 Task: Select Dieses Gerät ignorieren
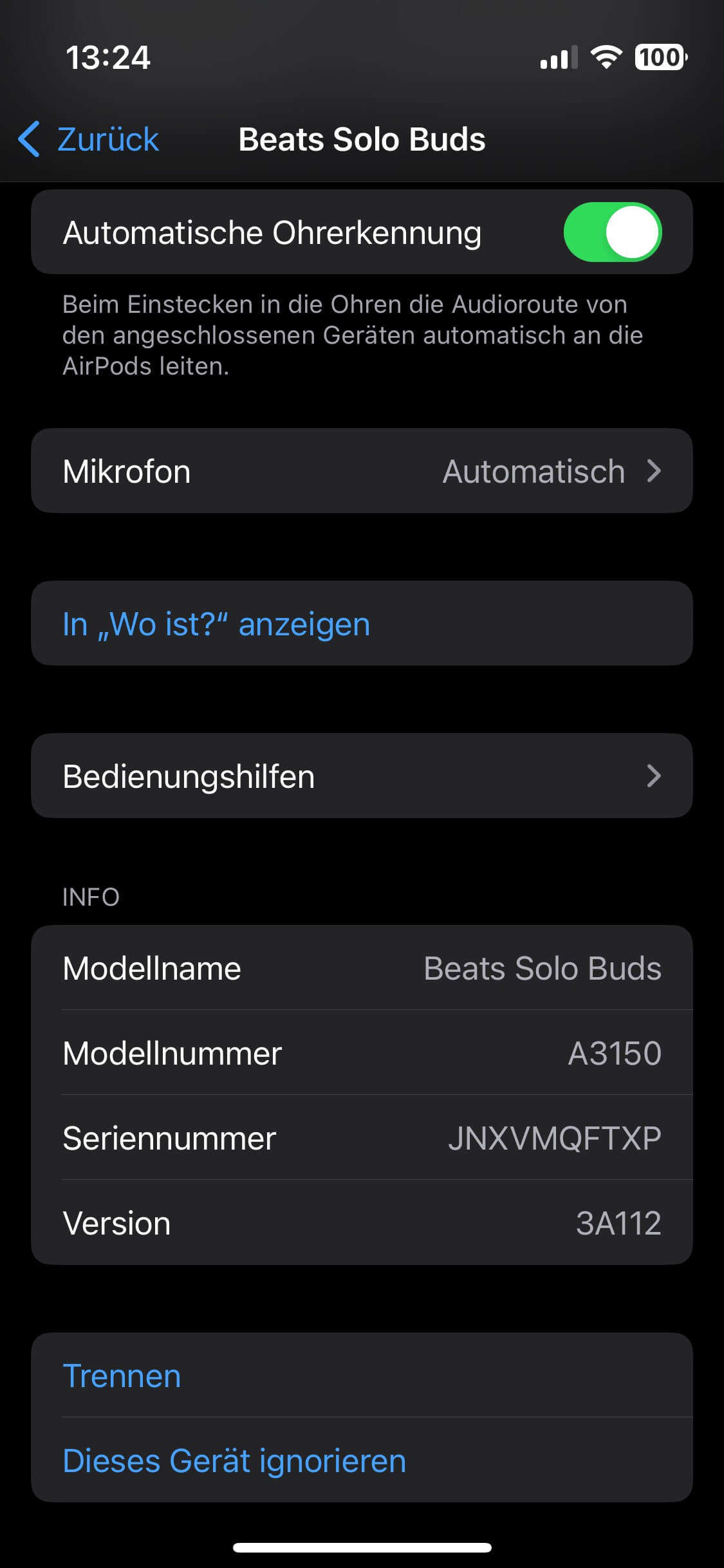(x=234, y=1461)
